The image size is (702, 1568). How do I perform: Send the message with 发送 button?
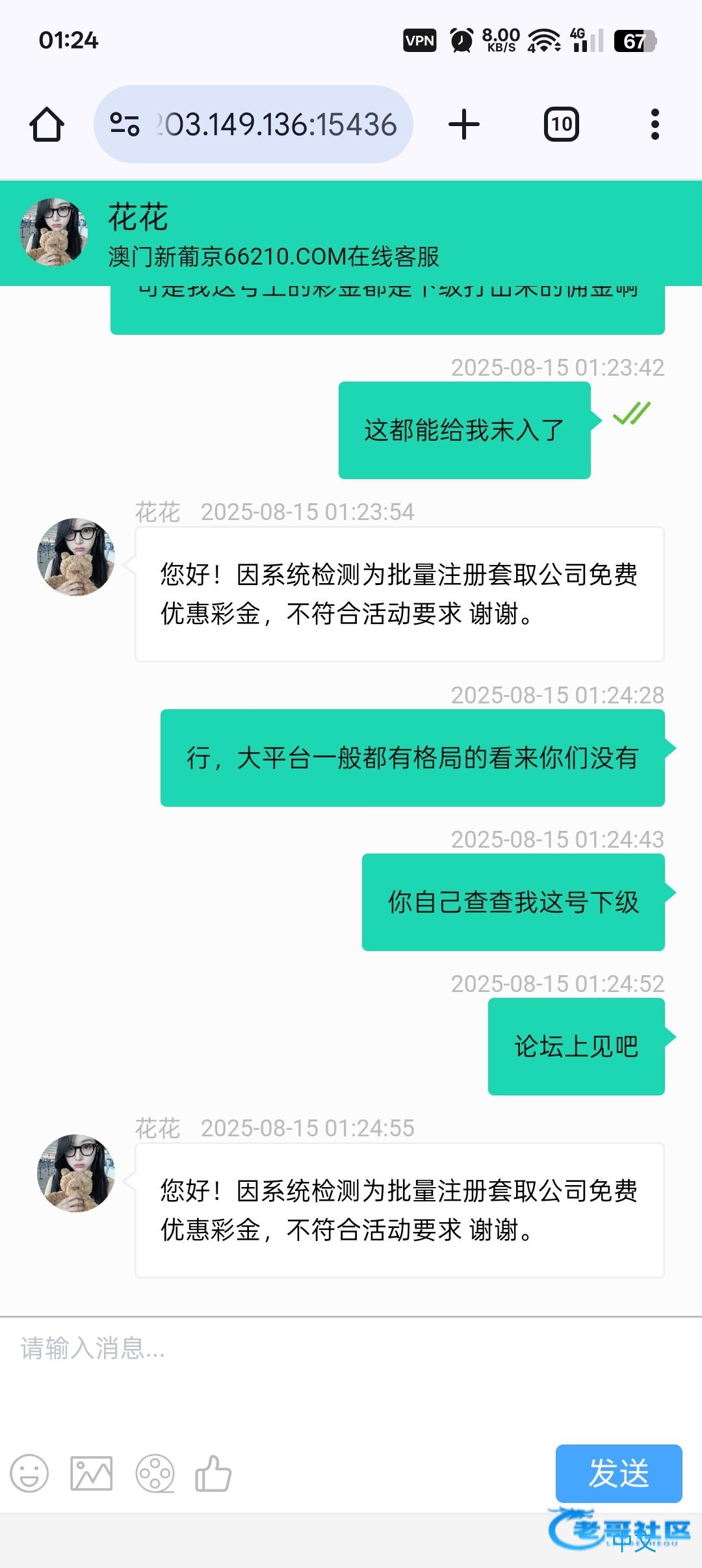tap(618, 1472)
